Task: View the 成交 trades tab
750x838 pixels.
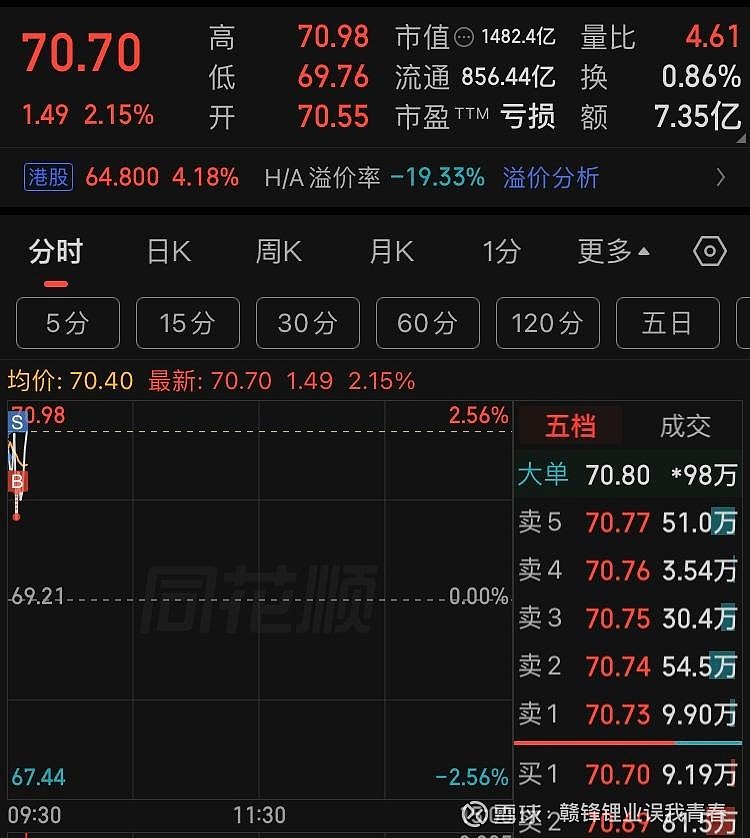Action: click(685, 426)
